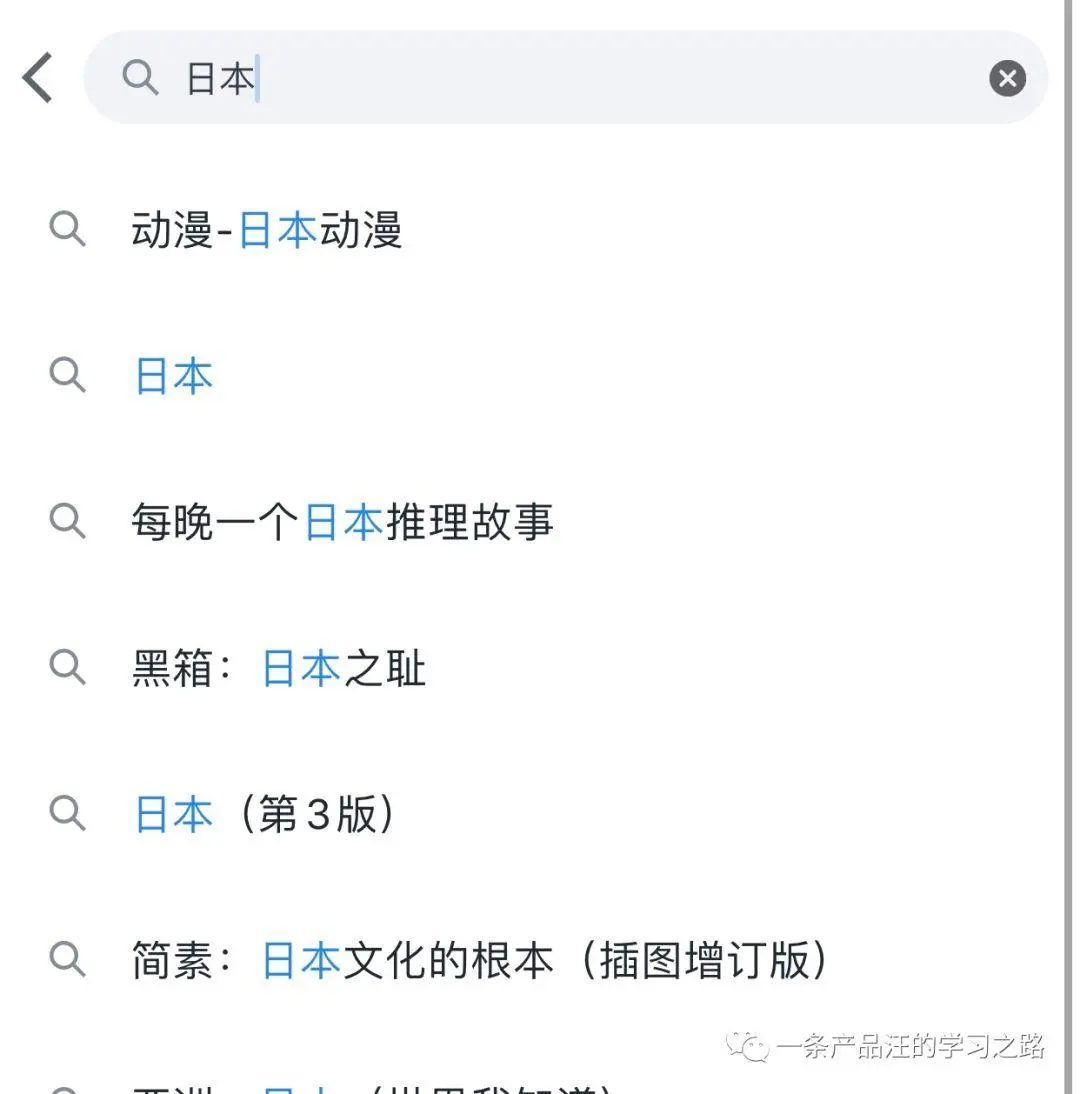
Task: Choose the plain 日本 suggestion
Action: (x=174, y=377)
